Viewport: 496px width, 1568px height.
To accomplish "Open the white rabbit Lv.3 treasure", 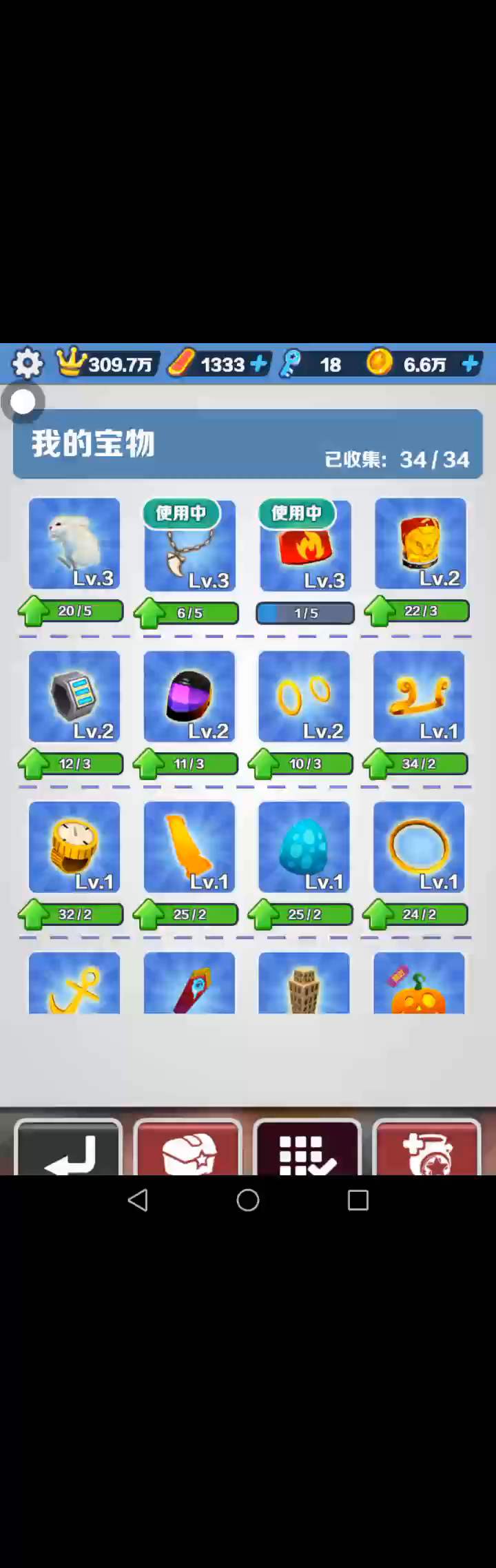I will click(x=74, y=544).
